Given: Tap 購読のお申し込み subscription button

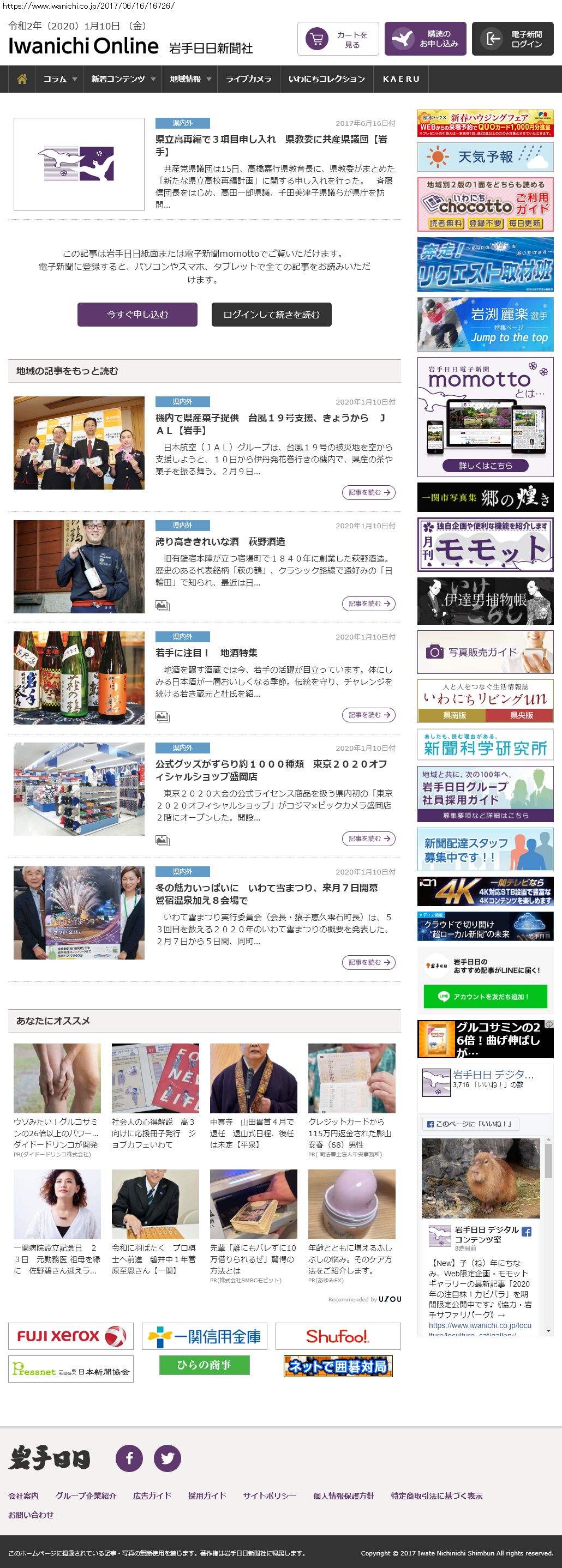Looking at the screenshot, I should point(425,39).
